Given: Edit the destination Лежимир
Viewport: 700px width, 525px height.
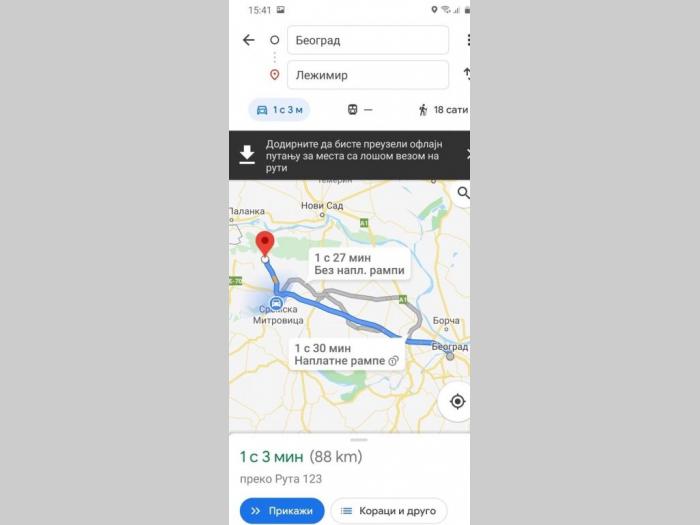Looking at the screenshot, I should point(367,74).
